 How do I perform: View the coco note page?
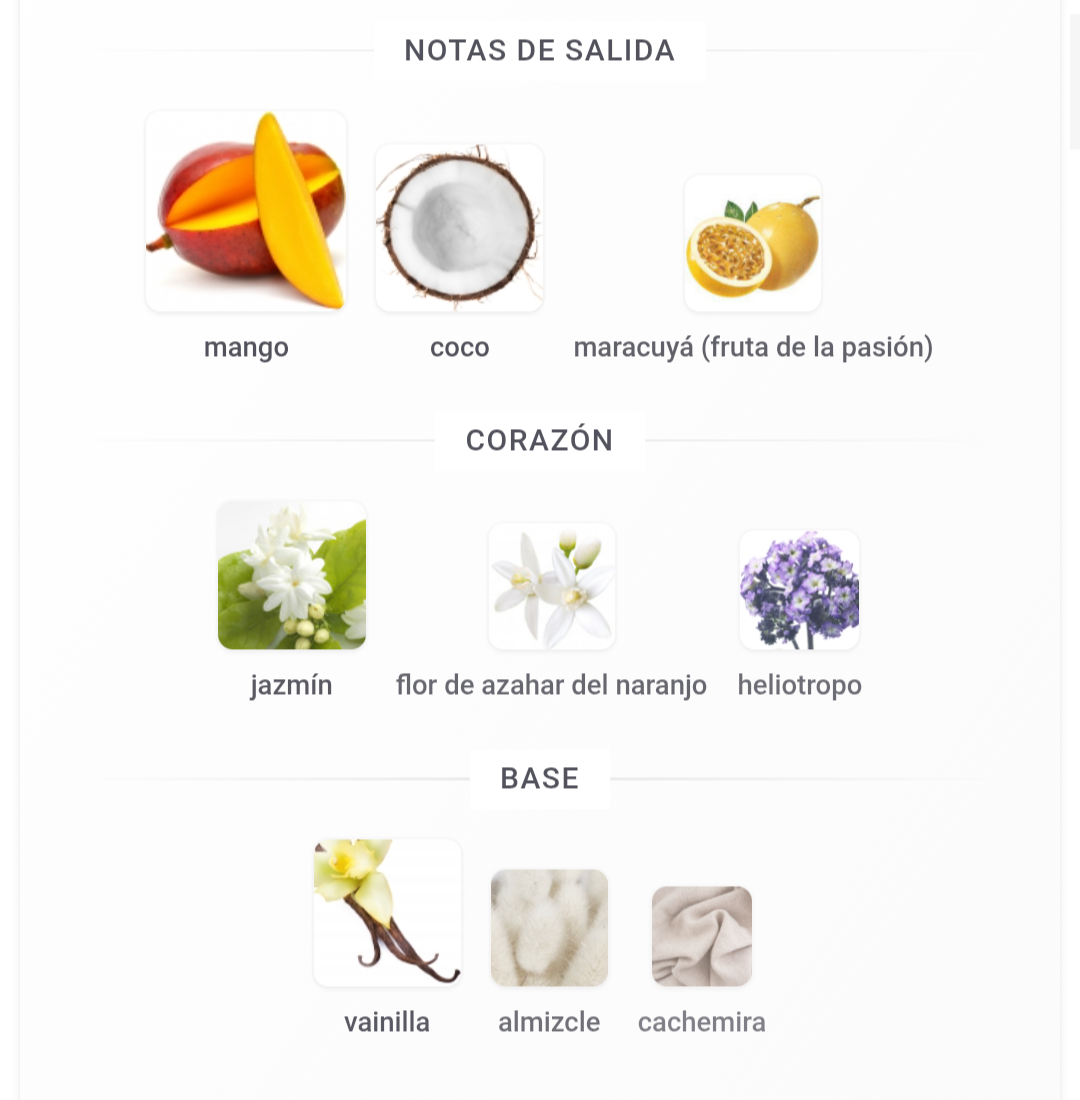[459, 228]
